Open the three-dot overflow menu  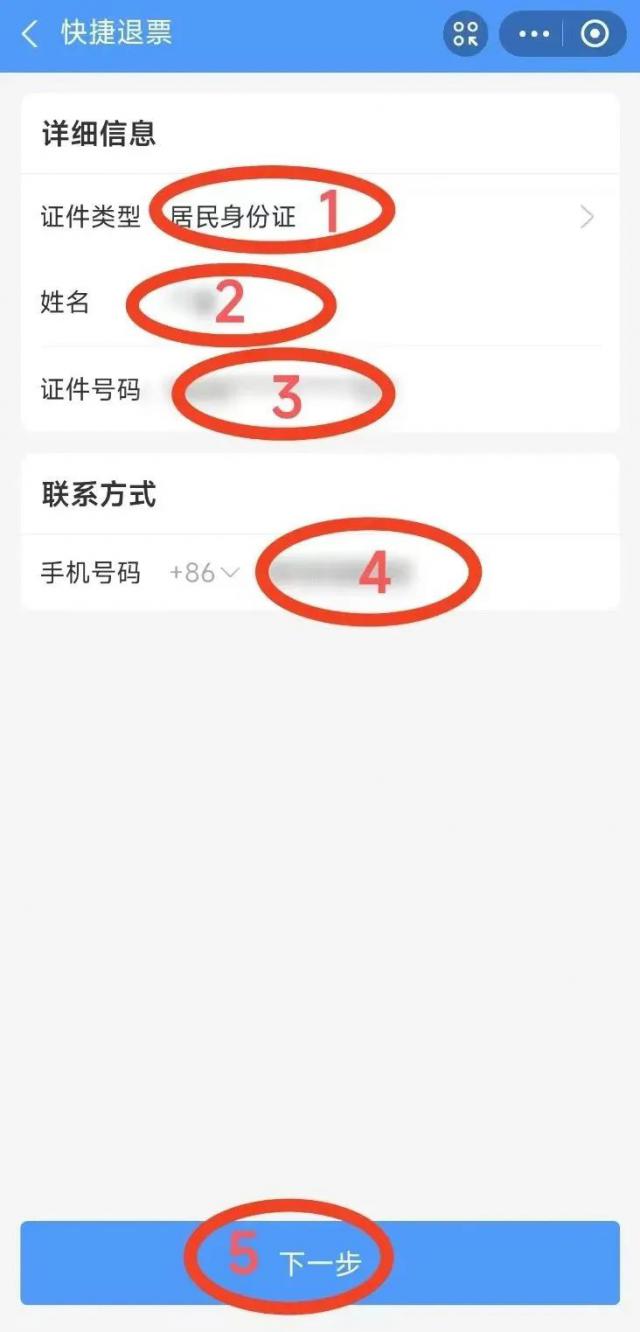pyautogui.click(x=535, y=34)
